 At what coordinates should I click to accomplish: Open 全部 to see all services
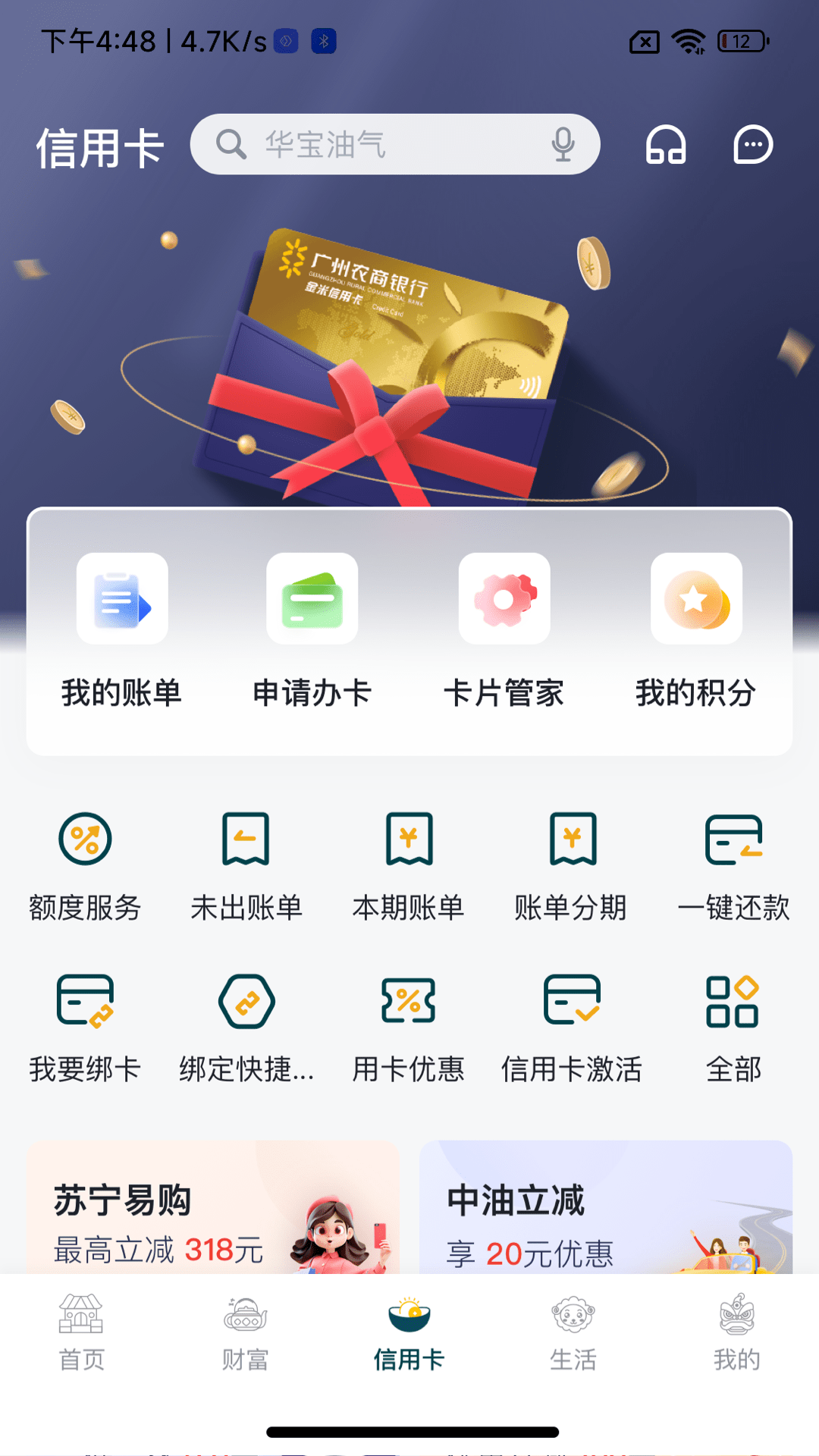(x=734, y=1028)
